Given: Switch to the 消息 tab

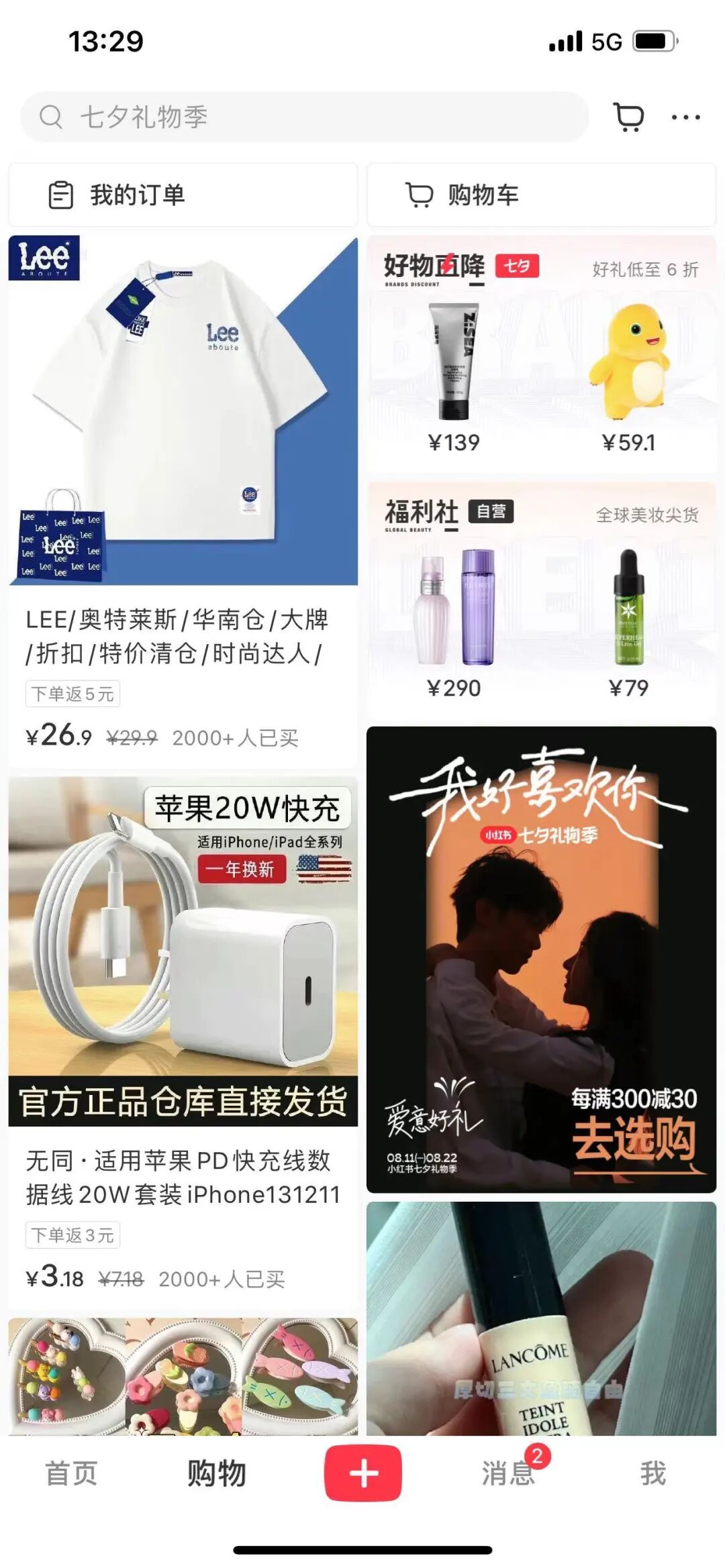Looking at the screenshot, I should (x=509, y=1473).
